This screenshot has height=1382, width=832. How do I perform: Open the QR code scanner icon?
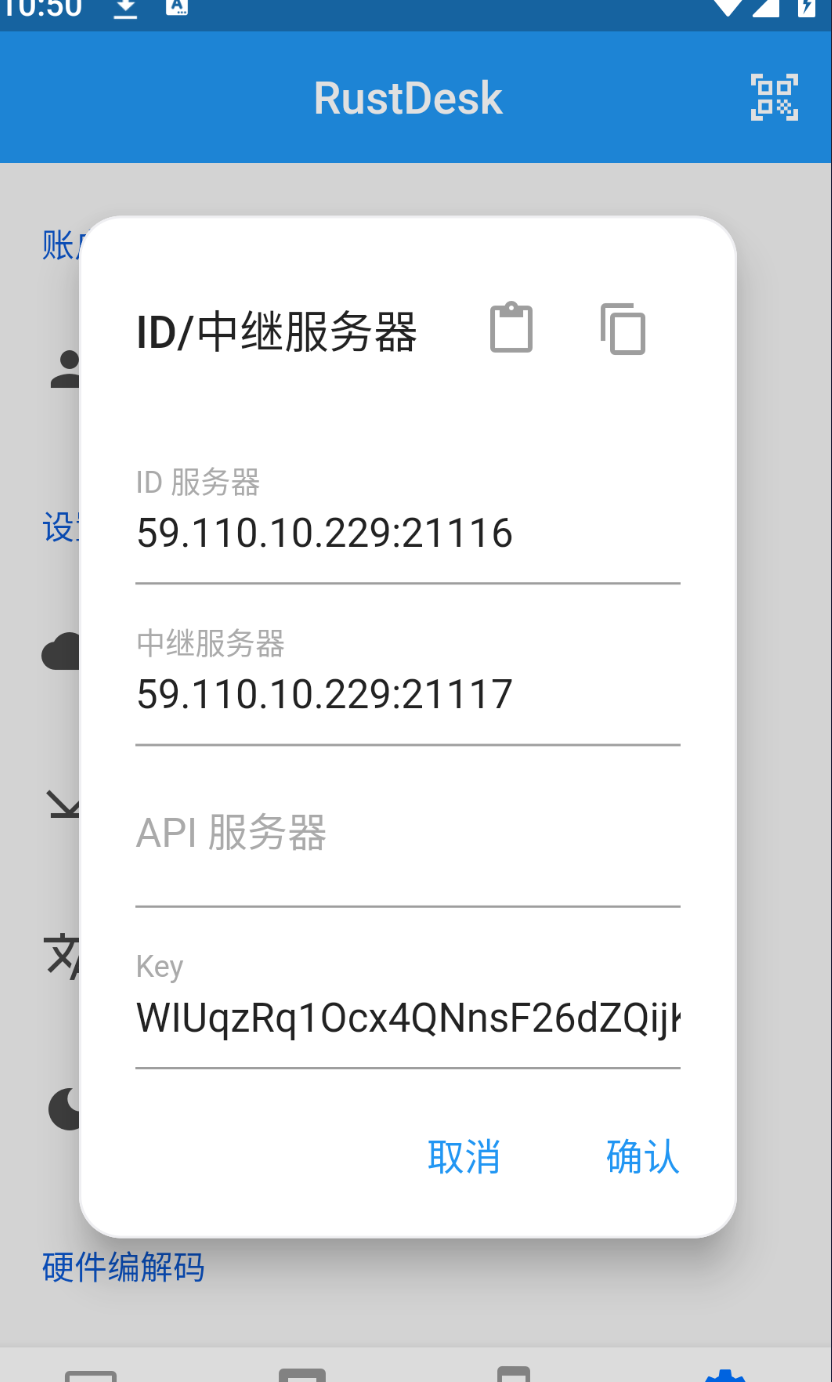(x=774, y=98)
